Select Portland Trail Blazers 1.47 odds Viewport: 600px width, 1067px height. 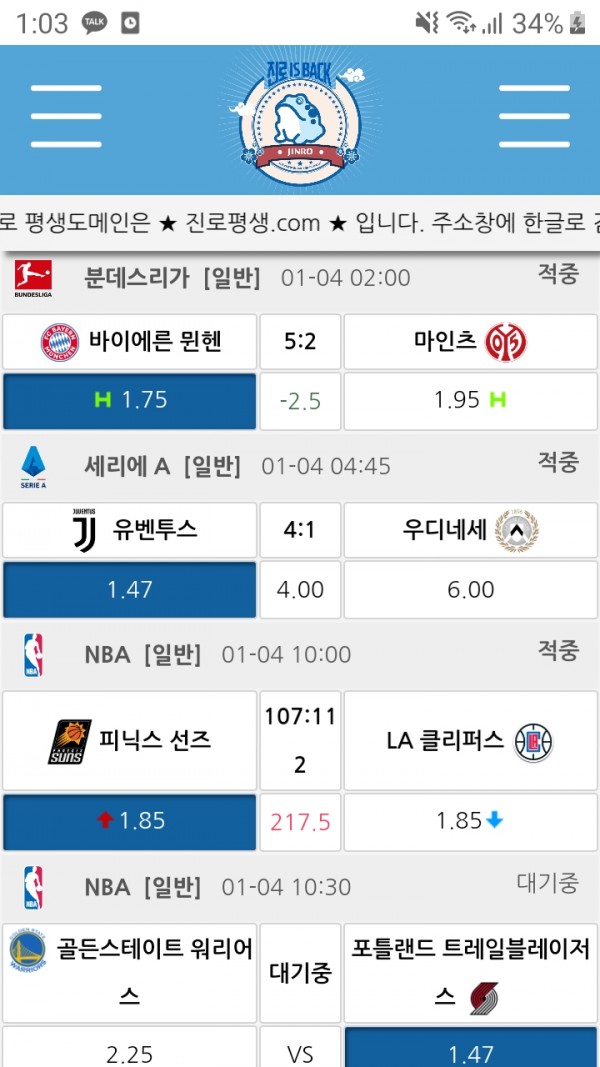(470, 1050)
